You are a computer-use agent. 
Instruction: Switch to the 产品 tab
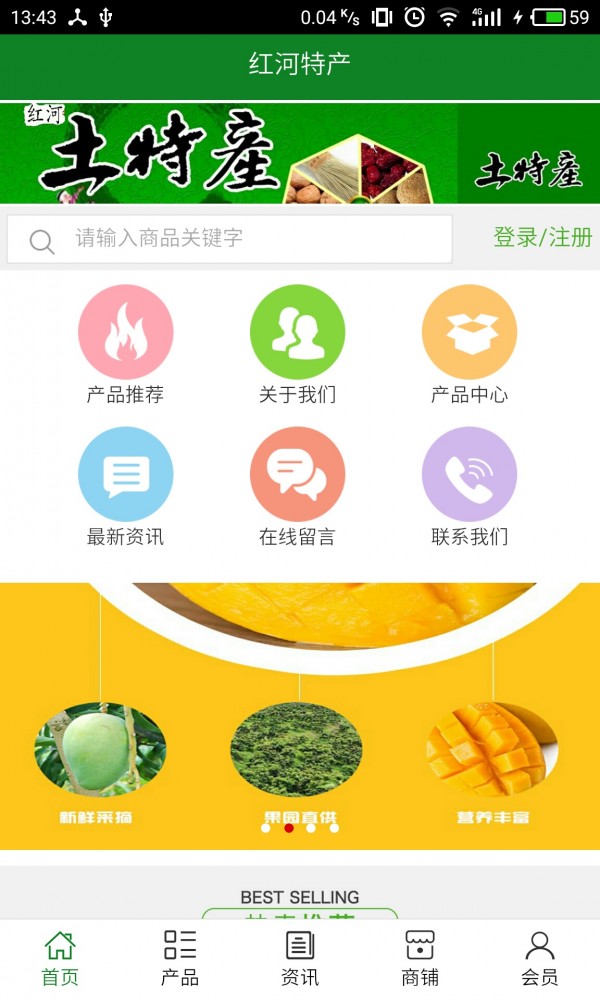click(180, 958)
